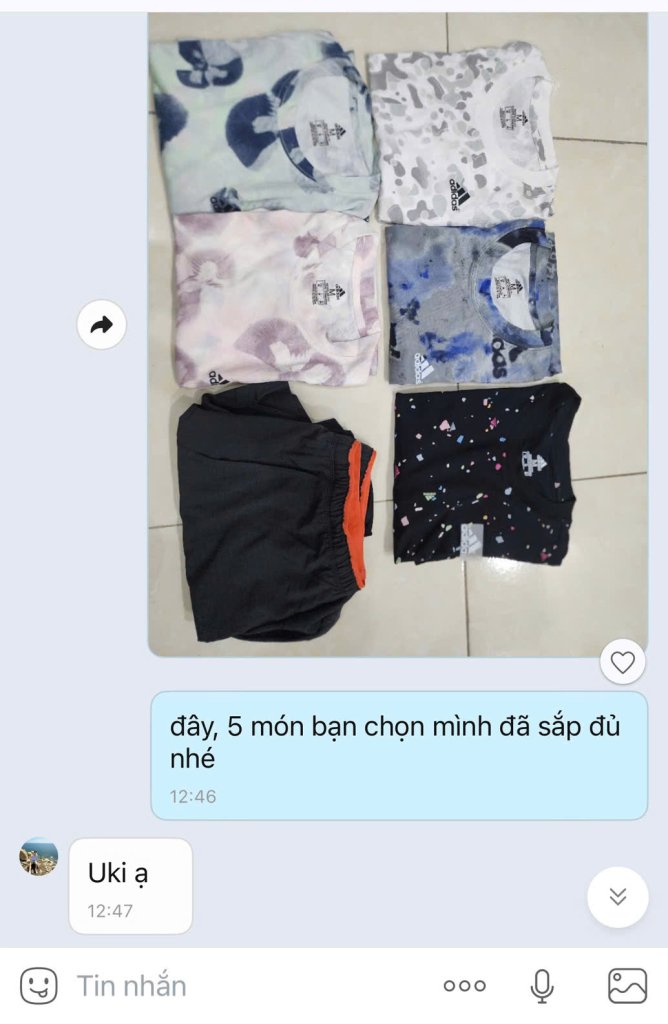668x1024 pixels.
Task: Forward the photo with the share arrow
Action: (102, 325)
